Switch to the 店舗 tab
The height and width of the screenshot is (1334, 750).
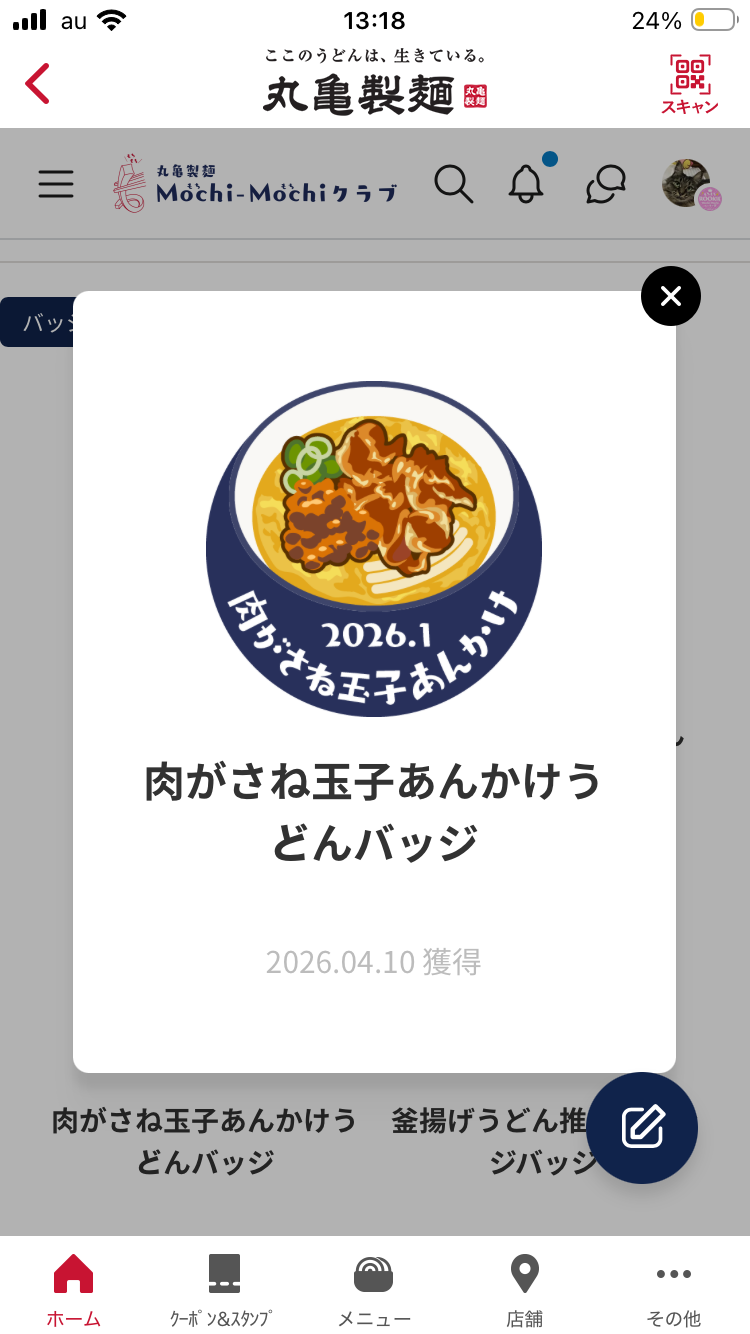524,1288
